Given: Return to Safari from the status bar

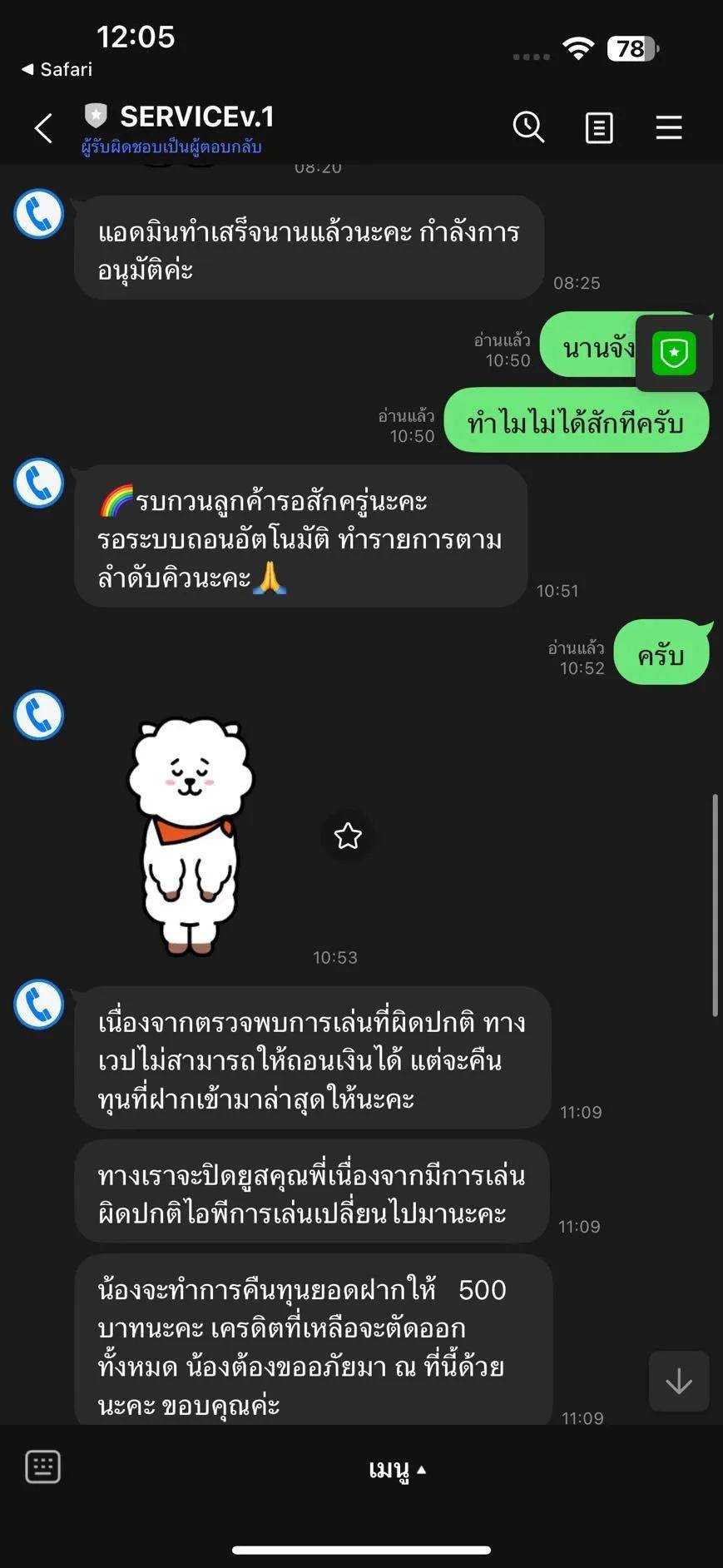Looking at the screenshot, I should coord(57,69).
